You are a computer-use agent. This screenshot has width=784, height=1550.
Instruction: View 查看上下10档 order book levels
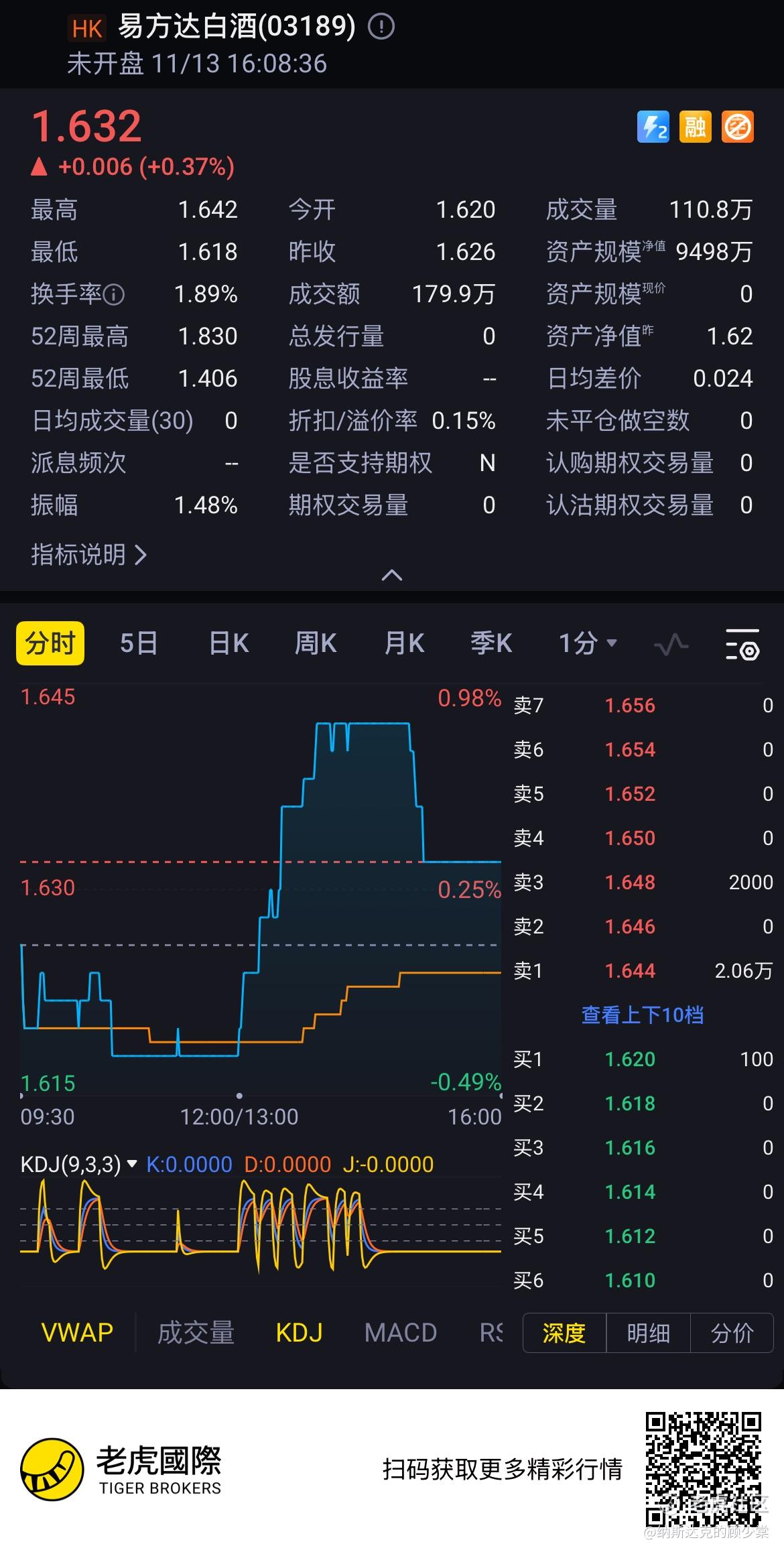click(x=642, y=1015)
